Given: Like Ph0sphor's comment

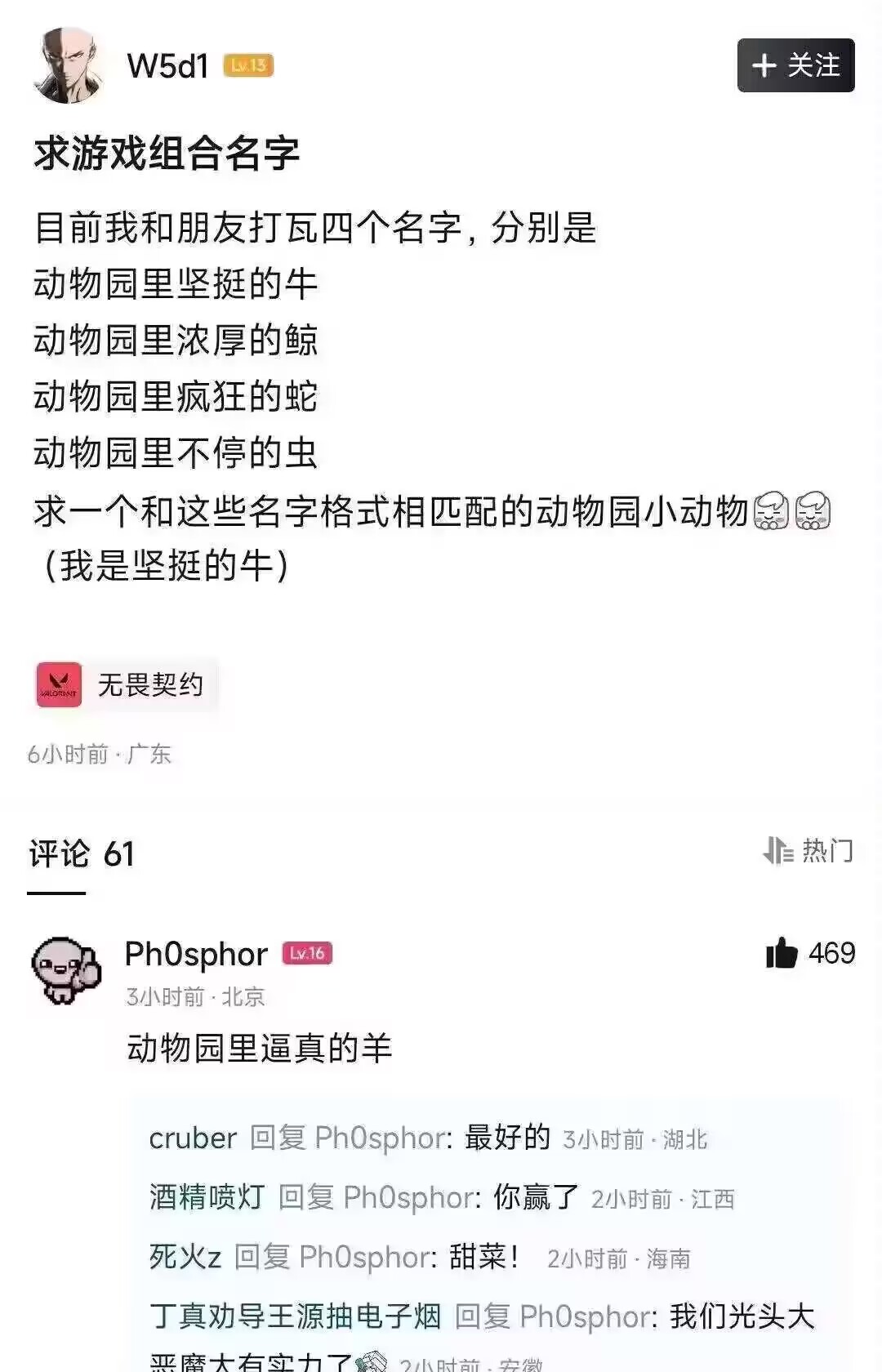Looking at the screenshot, I should [x=782, y=953].
